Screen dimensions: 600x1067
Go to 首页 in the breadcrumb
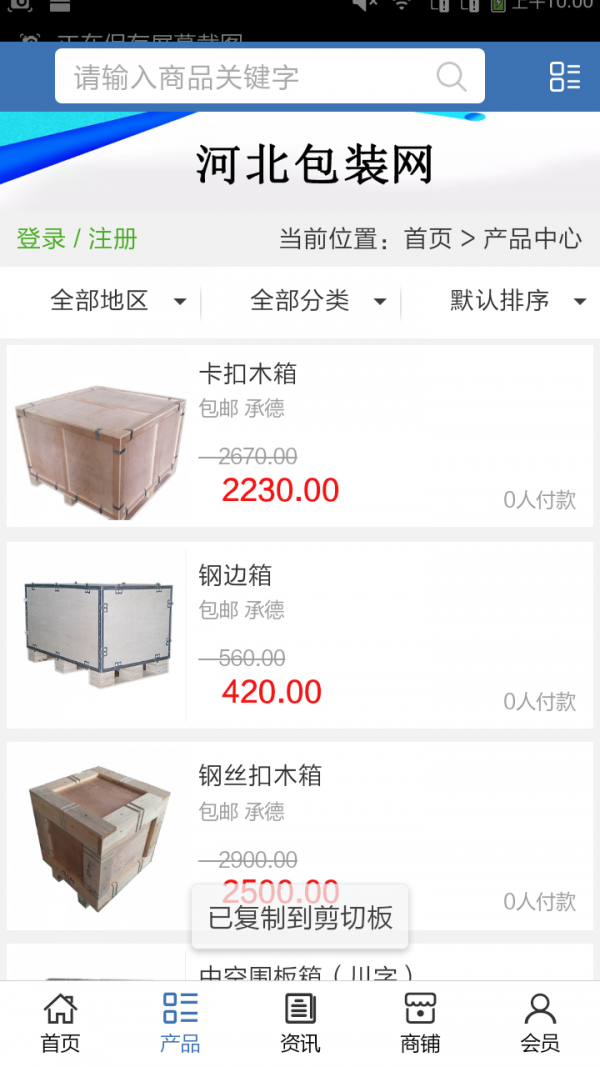[428, 239]
